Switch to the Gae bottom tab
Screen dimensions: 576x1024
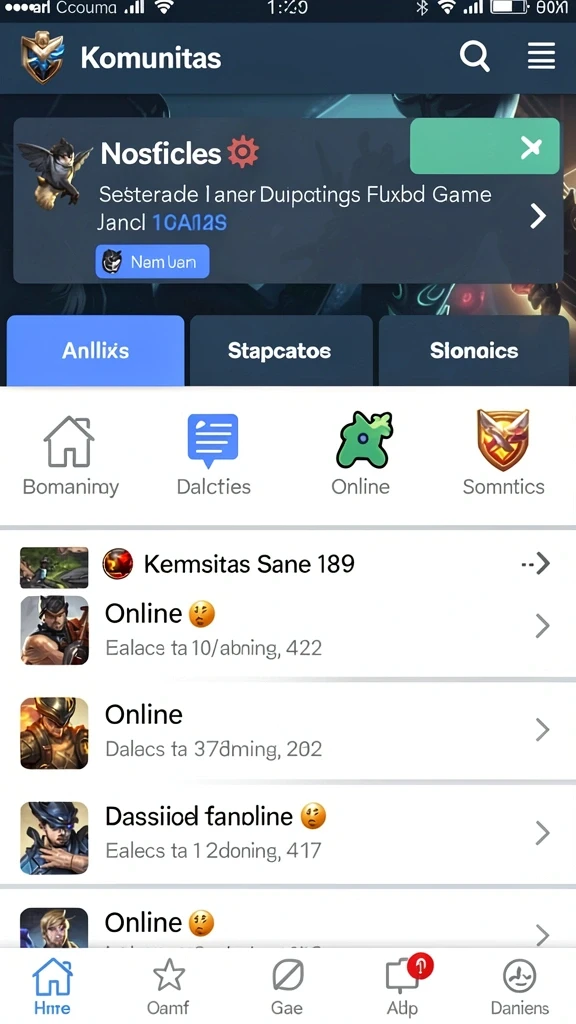click(287, 986)
